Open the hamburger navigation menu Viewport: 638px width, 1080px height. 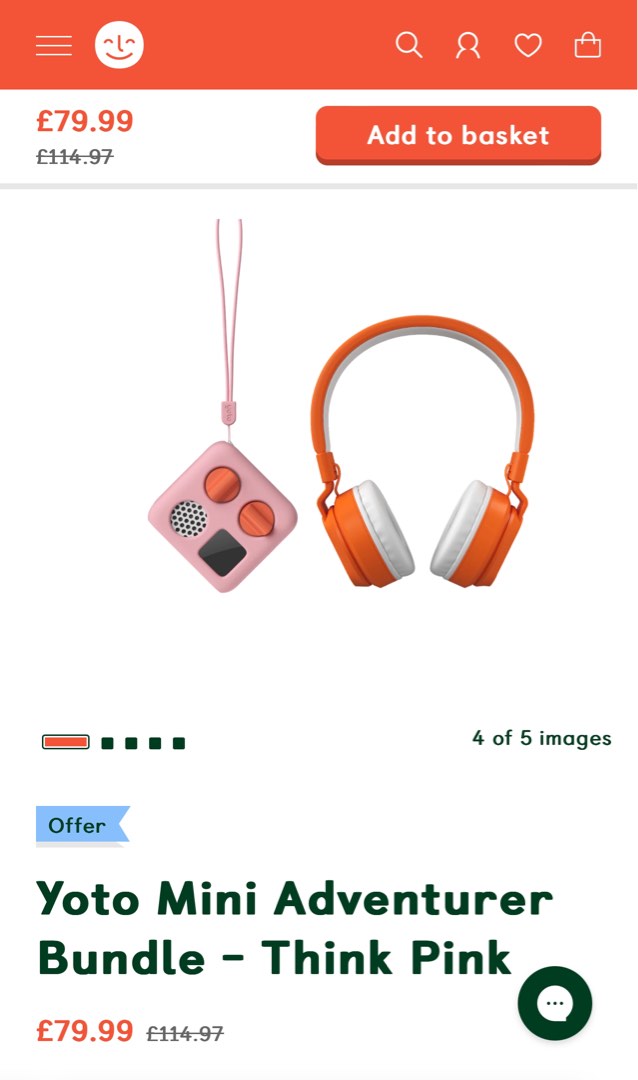[x=53, y=46]
